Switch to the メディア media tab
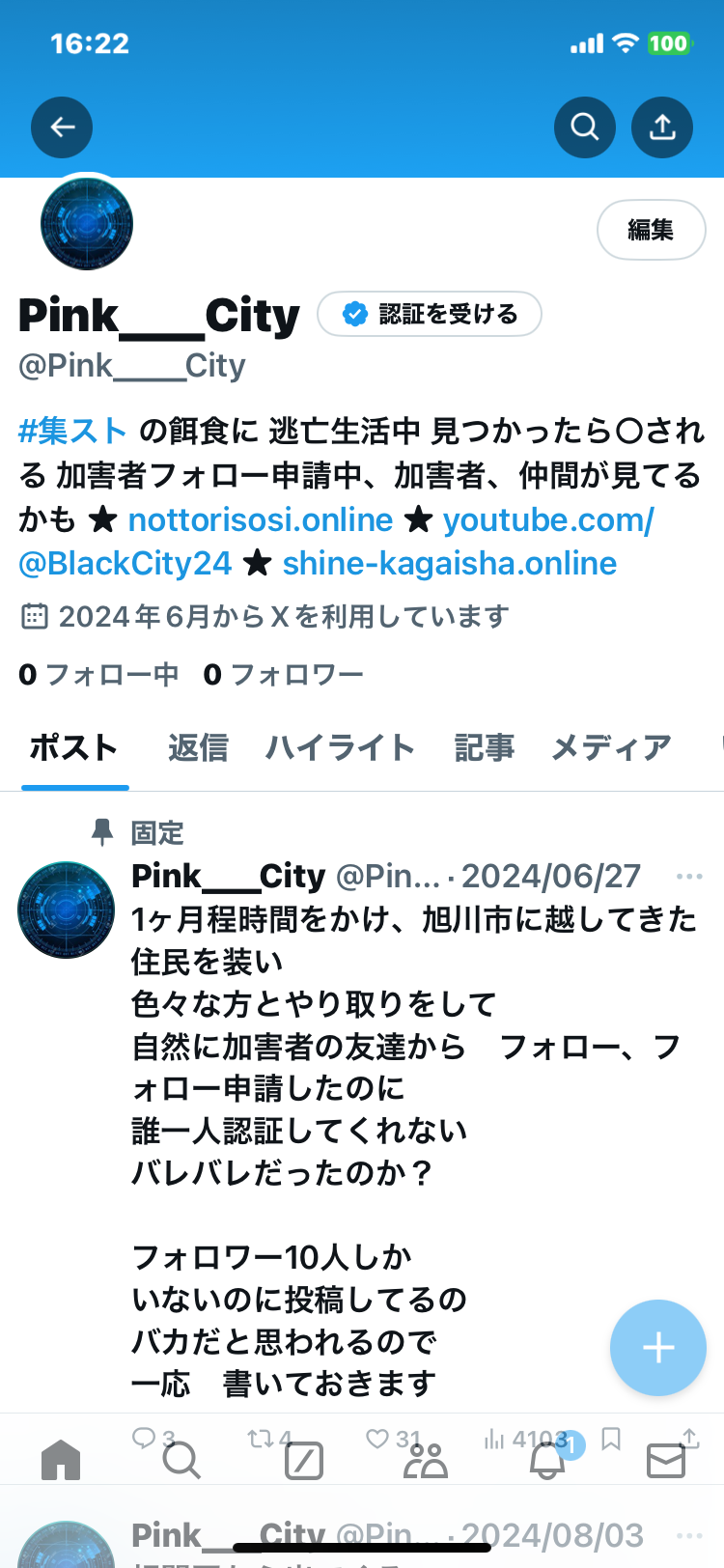The image size is (724, 1568). pos(610,747)
